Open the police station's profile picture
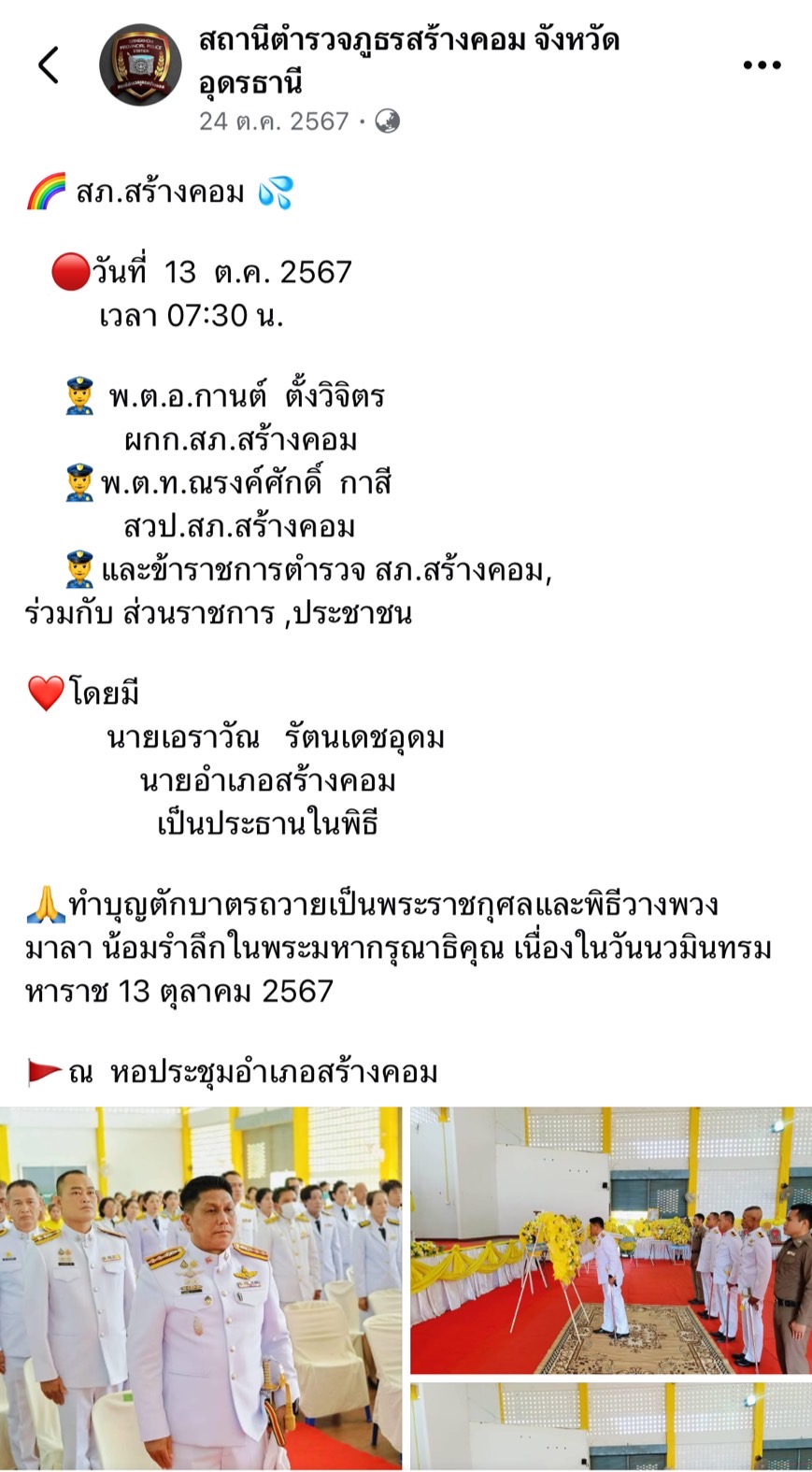 tap(140, 65)
